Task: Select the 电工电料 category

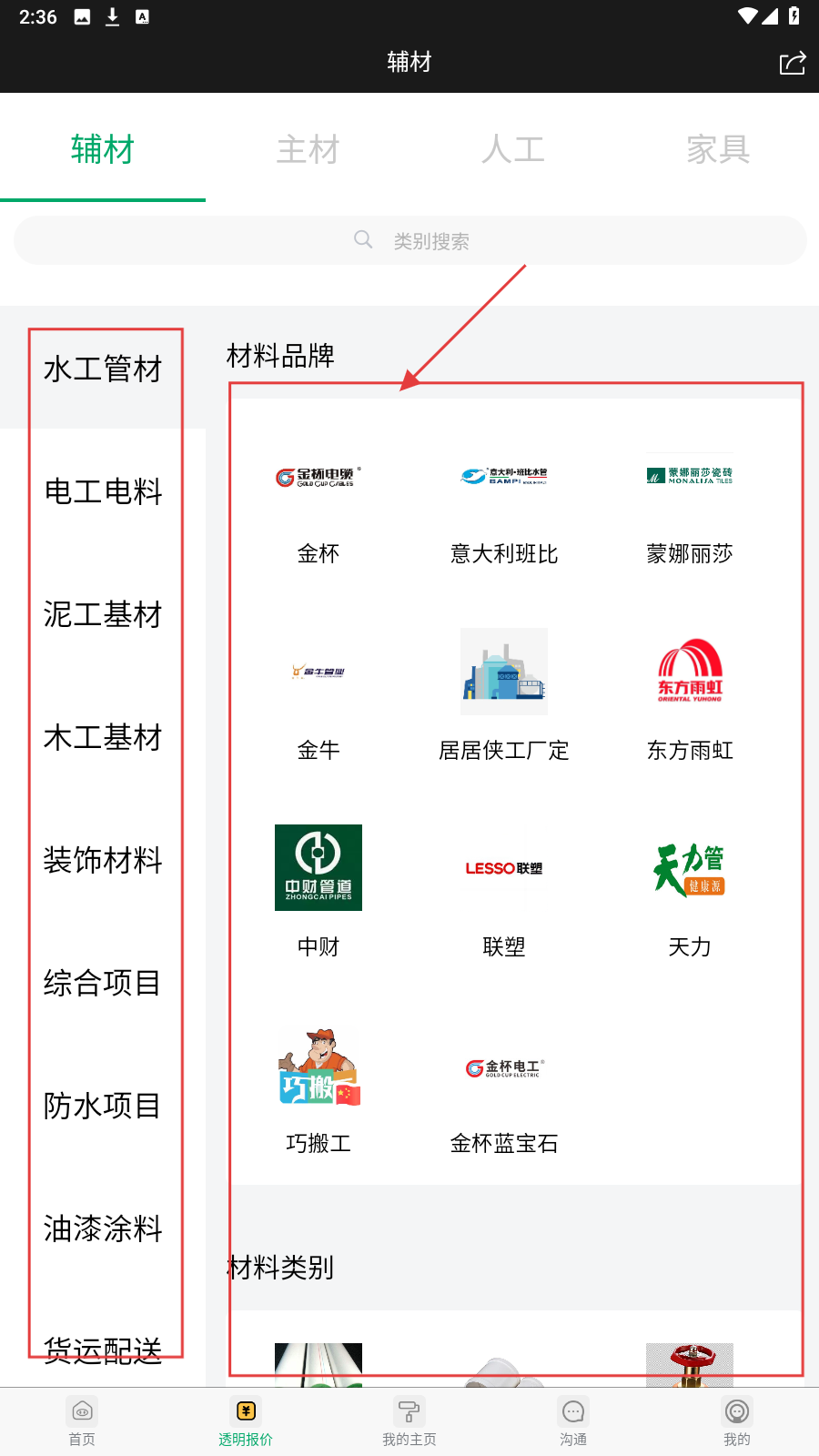Action: pos(103,491)
